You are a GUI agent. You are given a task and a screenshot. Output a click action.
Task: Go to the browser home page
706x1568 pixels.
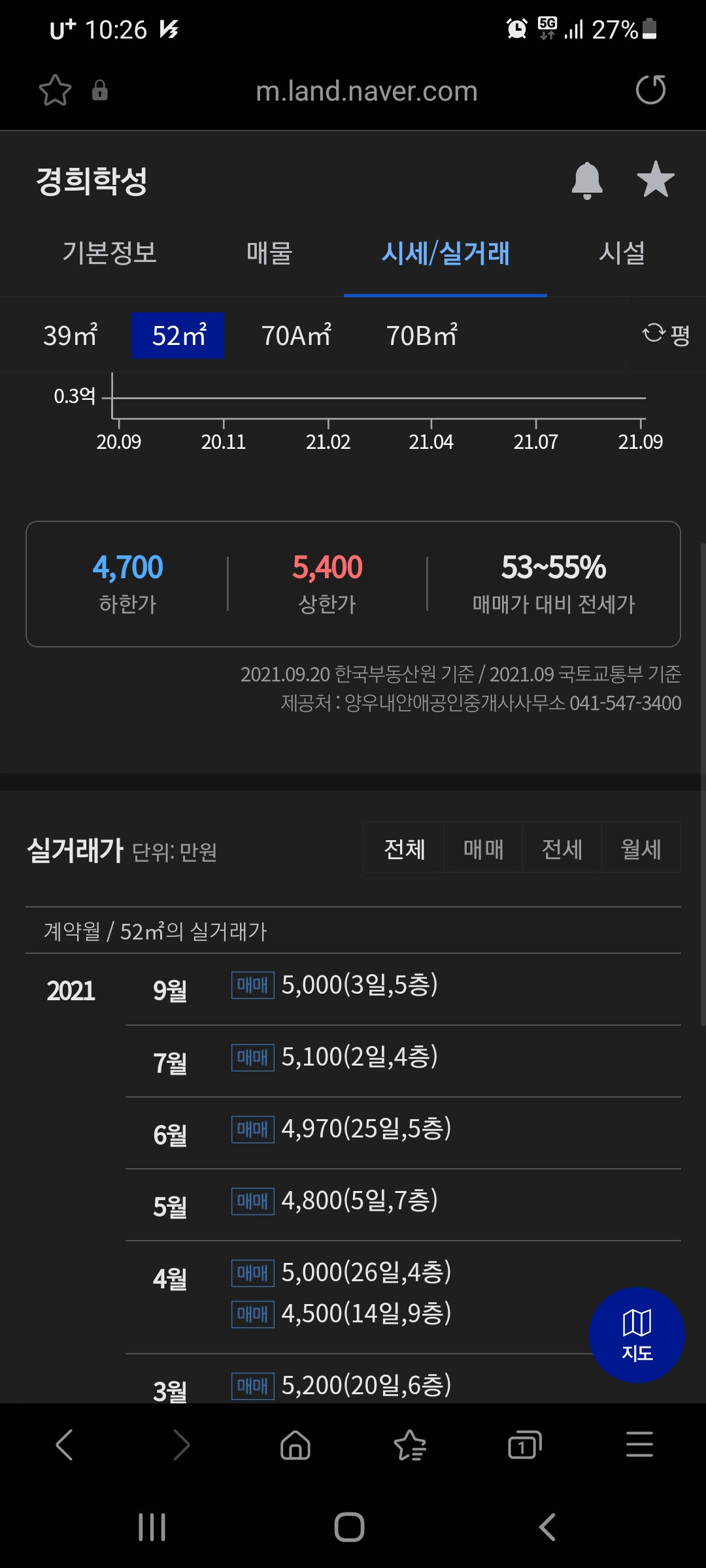[295, 1445]
